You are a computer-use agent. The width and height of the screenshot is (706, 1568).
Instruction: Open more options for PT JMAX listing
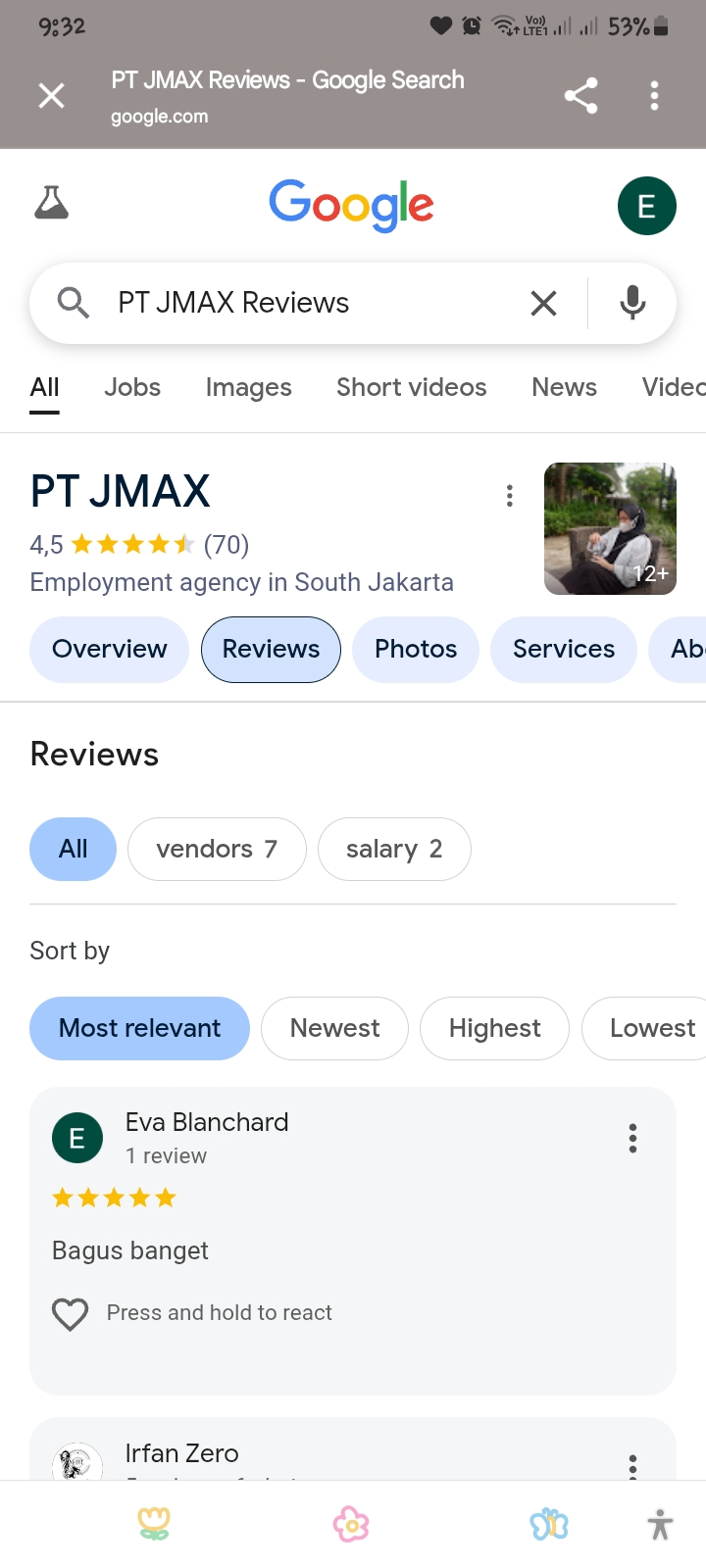[509, 496]
